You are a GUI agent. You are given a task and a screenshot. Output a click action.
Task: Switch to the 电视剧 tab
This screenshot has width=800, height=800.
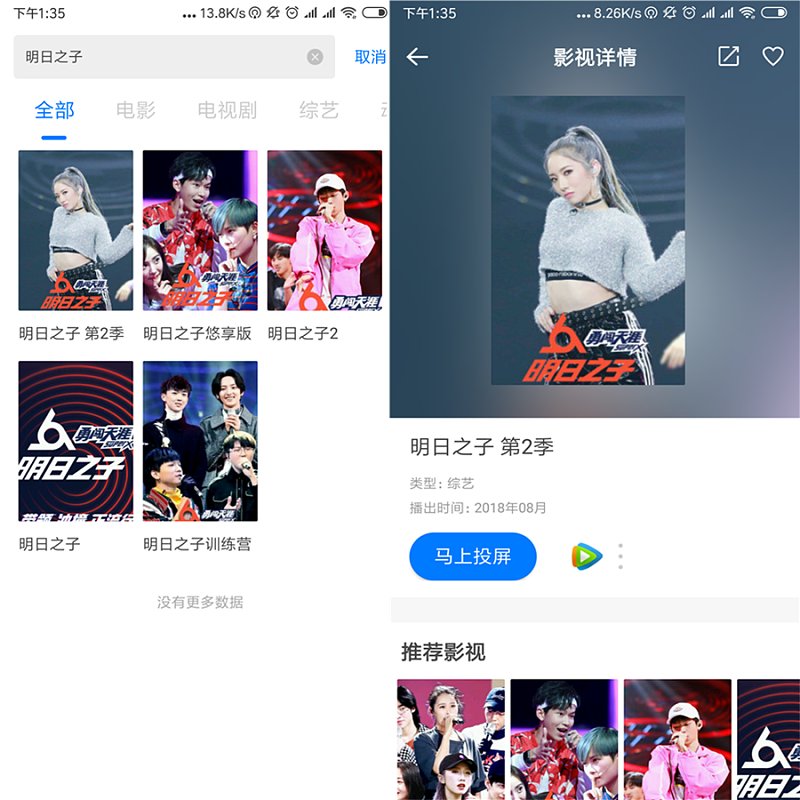[x=227, y=110]
